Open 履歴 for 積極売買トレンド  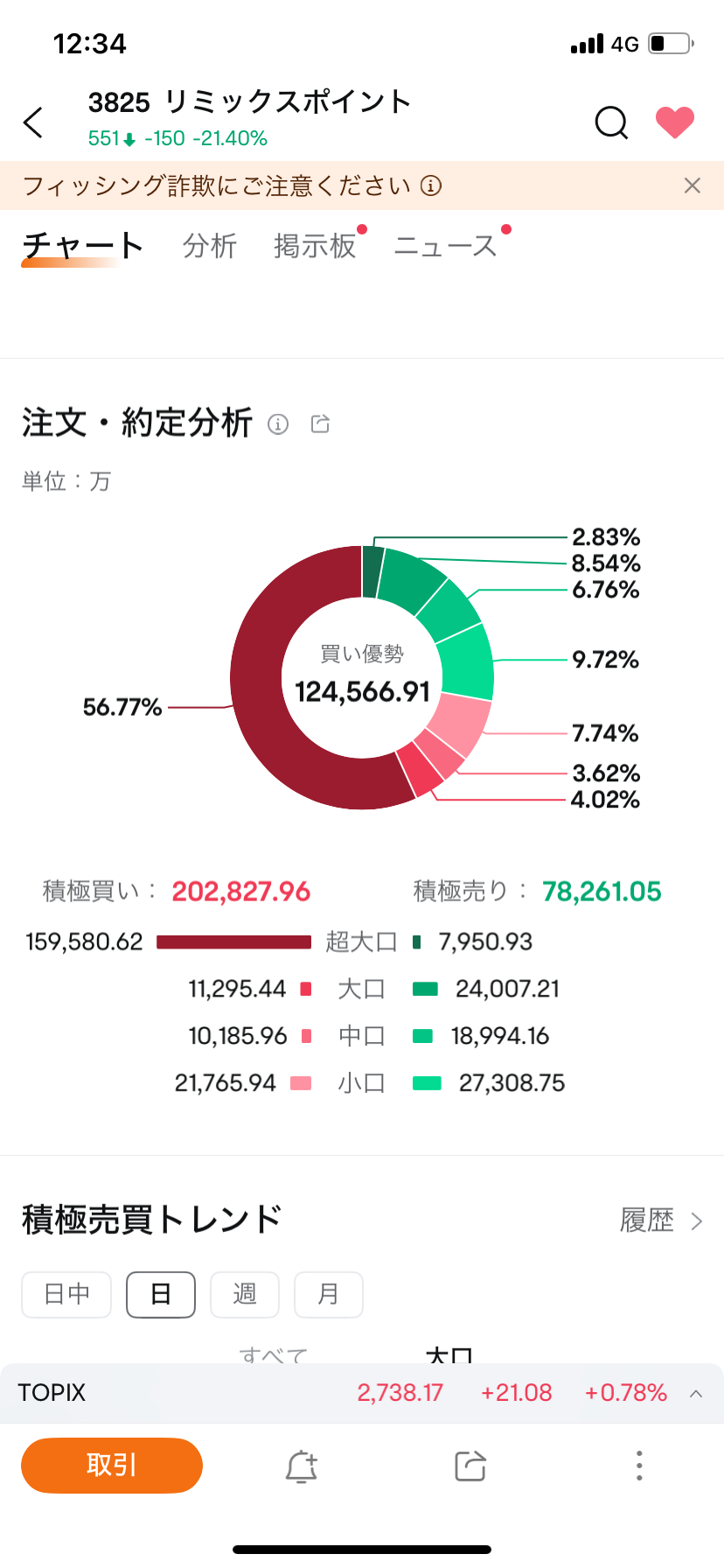coord(661,1221)
